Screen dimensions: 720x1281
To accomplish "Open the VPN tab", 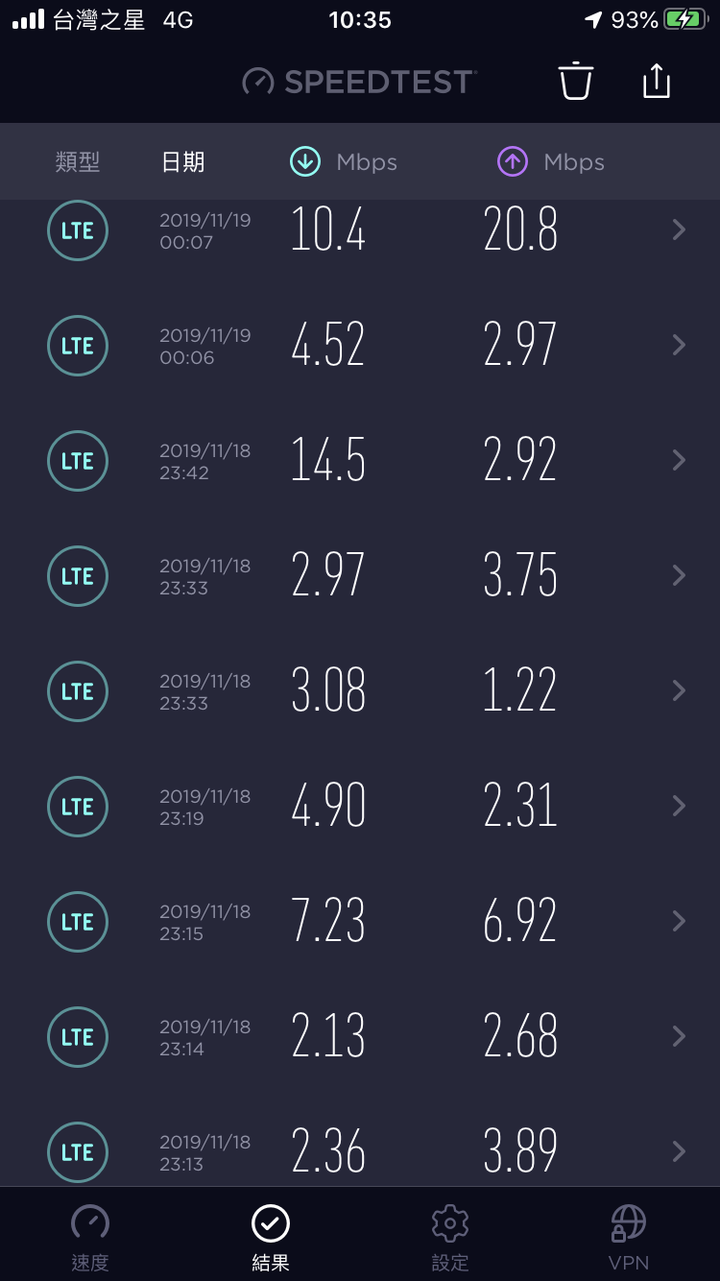I will point(629,1237).
